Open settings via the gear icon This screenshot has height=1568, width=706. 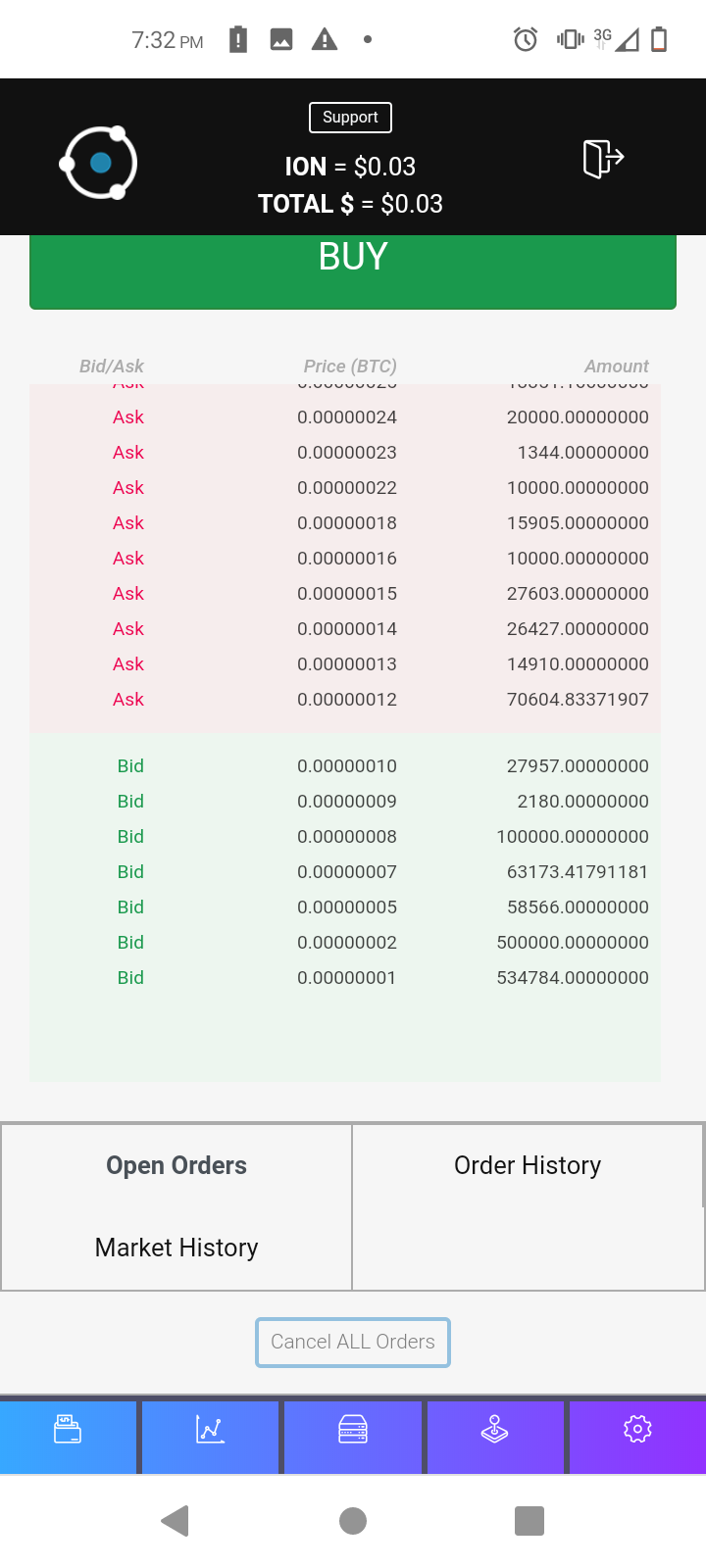pyautogui.click(x=637, y=1429)
